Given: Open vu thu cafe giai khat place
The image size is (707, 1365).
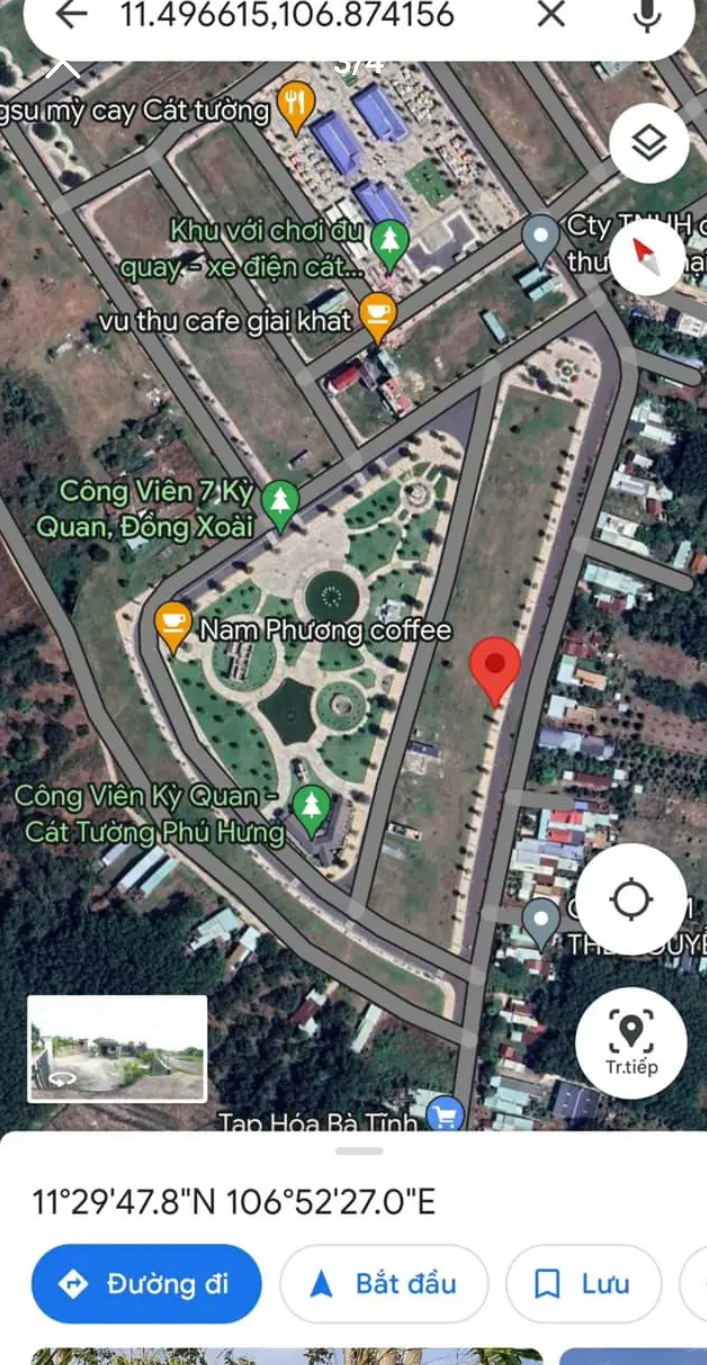Looking at the screenshot, I should coord(377,314).
